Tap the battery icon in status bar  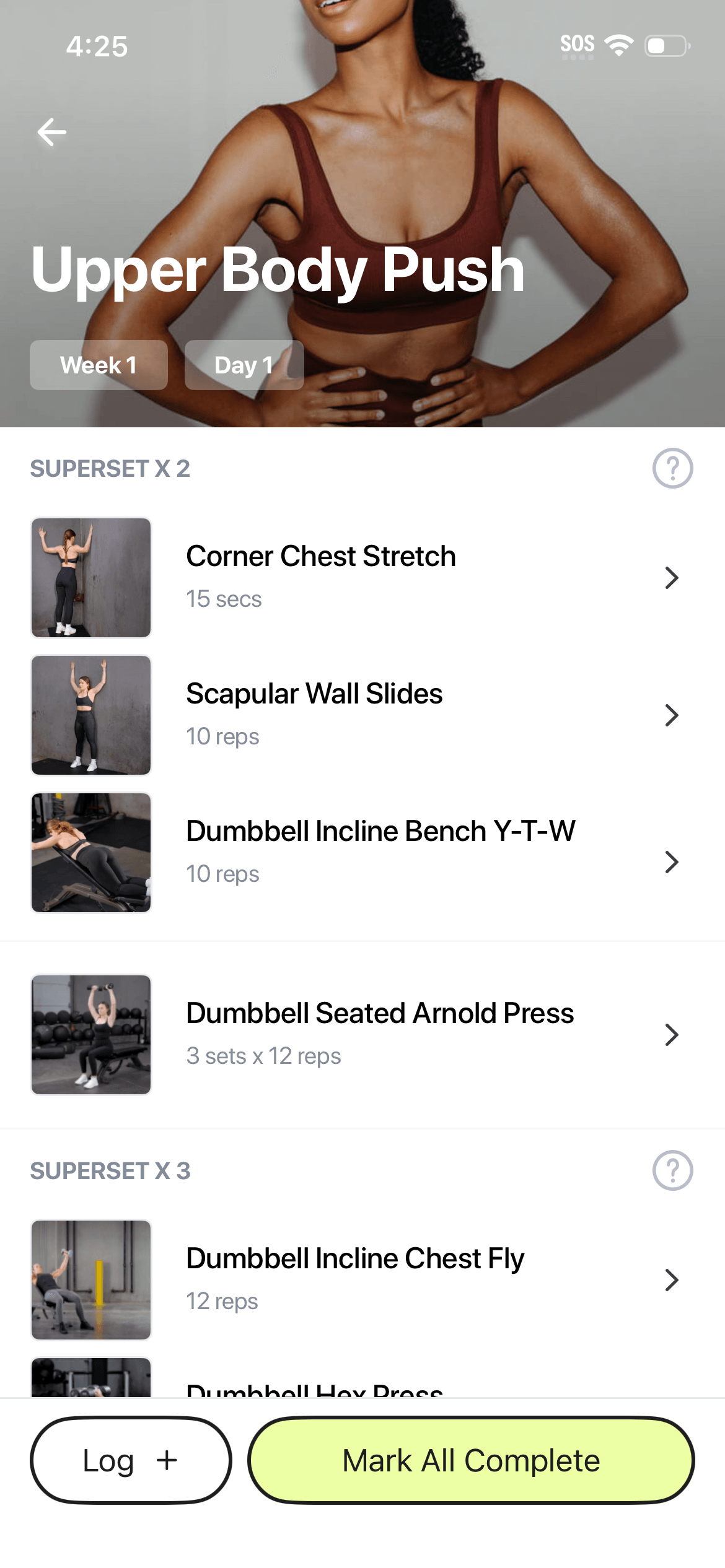pos(666,44)
